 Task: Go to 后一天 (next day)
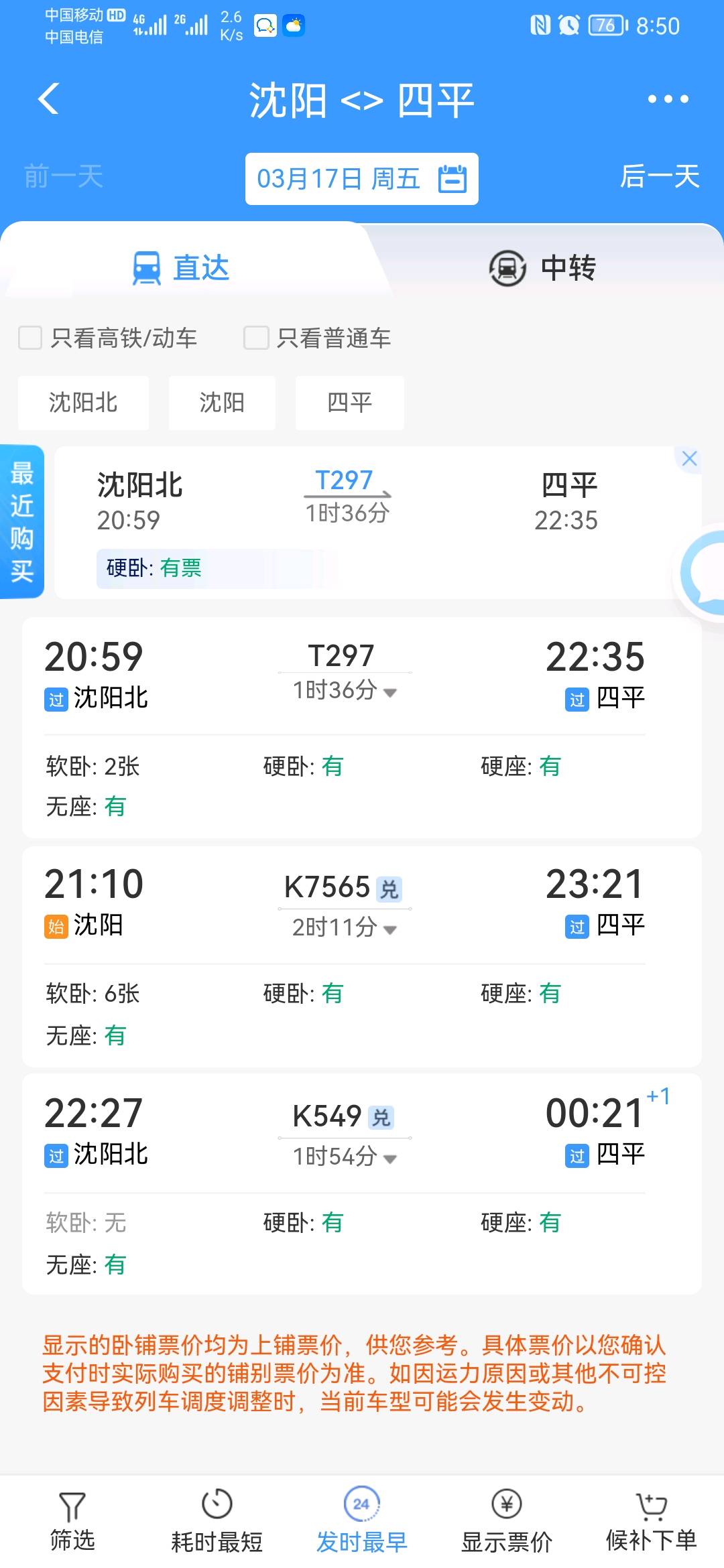click(659, 177)
